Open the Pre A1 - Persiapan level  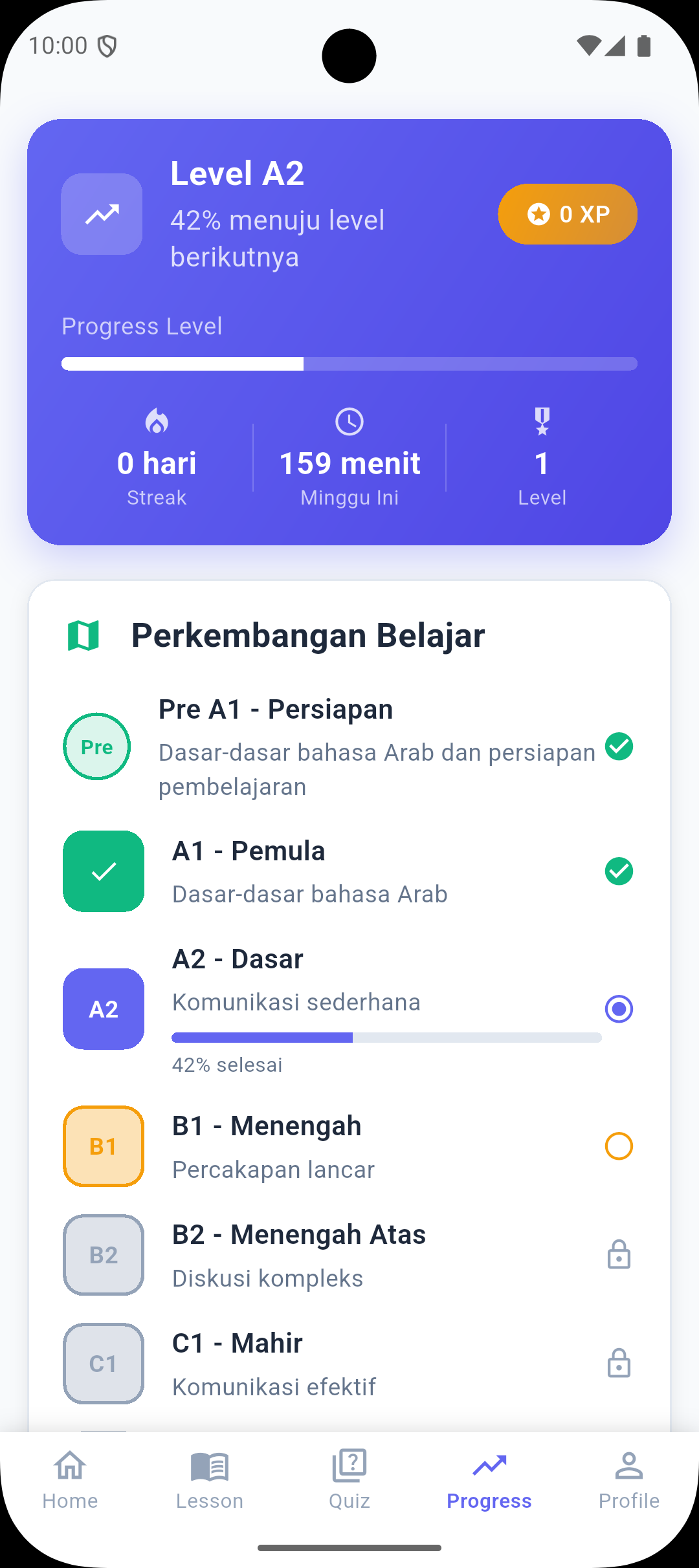click(x=348, y=747)
